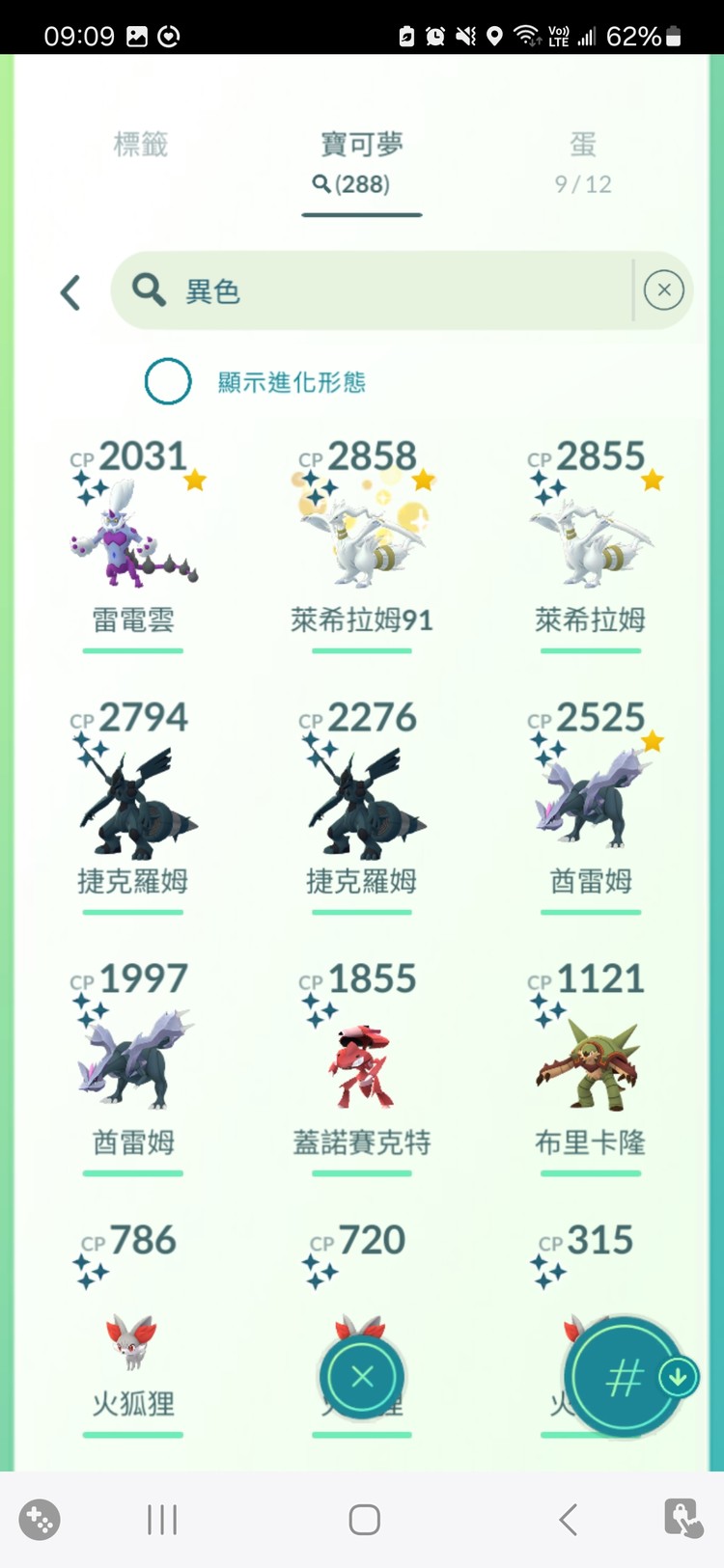Close the Pokémon list with the X button
This screenshot has width=724, height=1568.
point(362,1377)
